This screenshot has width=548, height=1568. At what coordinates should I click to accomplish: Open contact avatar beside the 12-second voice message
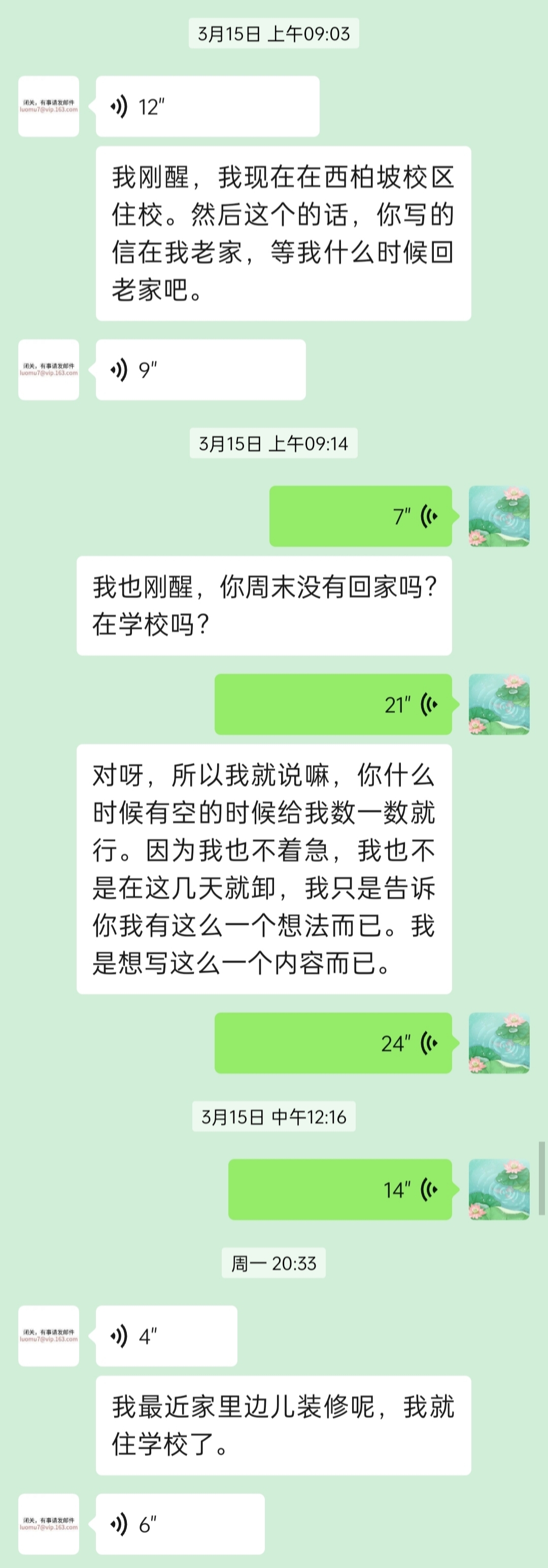[x=49, y=107]
